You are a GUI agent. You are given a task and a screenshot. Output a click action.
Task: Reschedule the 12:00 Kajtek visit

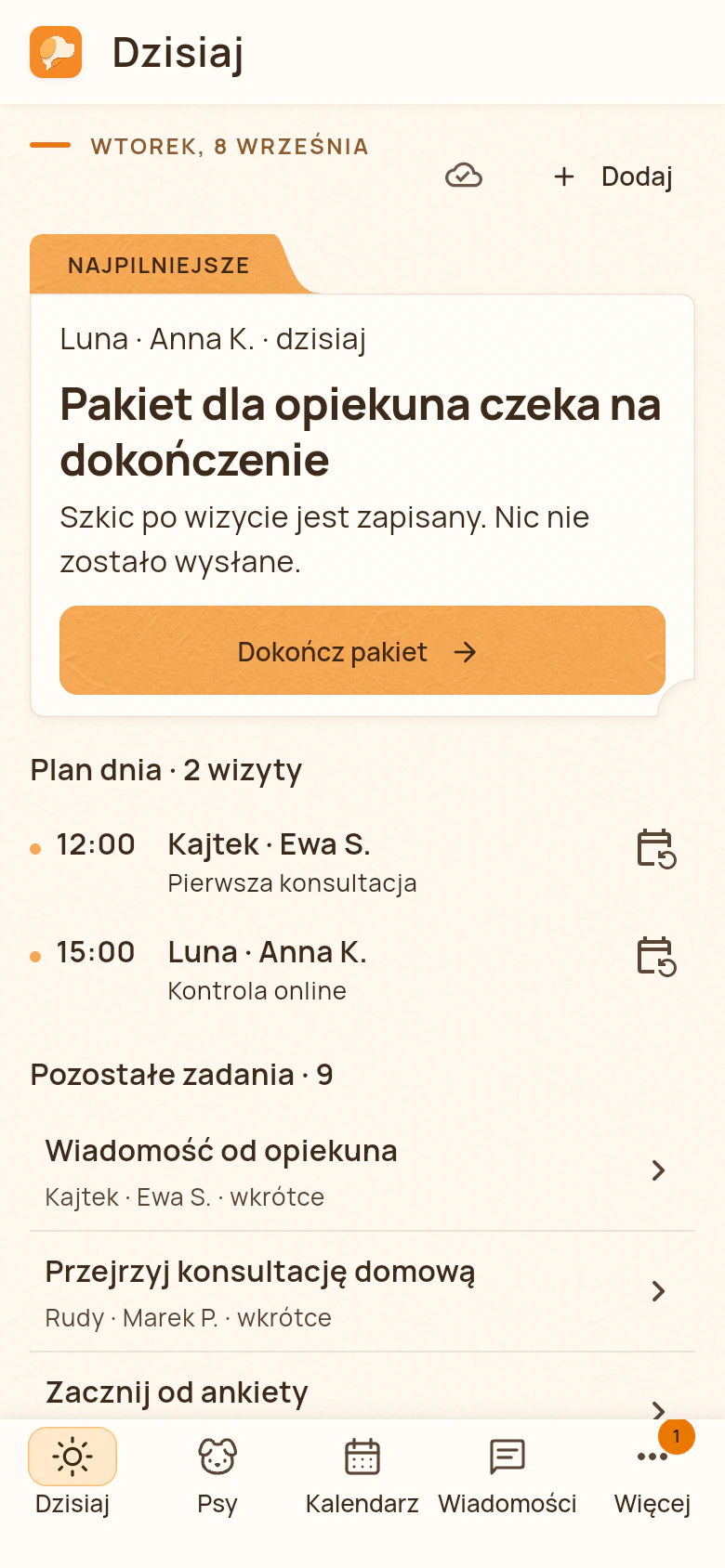tap(656, 848)
